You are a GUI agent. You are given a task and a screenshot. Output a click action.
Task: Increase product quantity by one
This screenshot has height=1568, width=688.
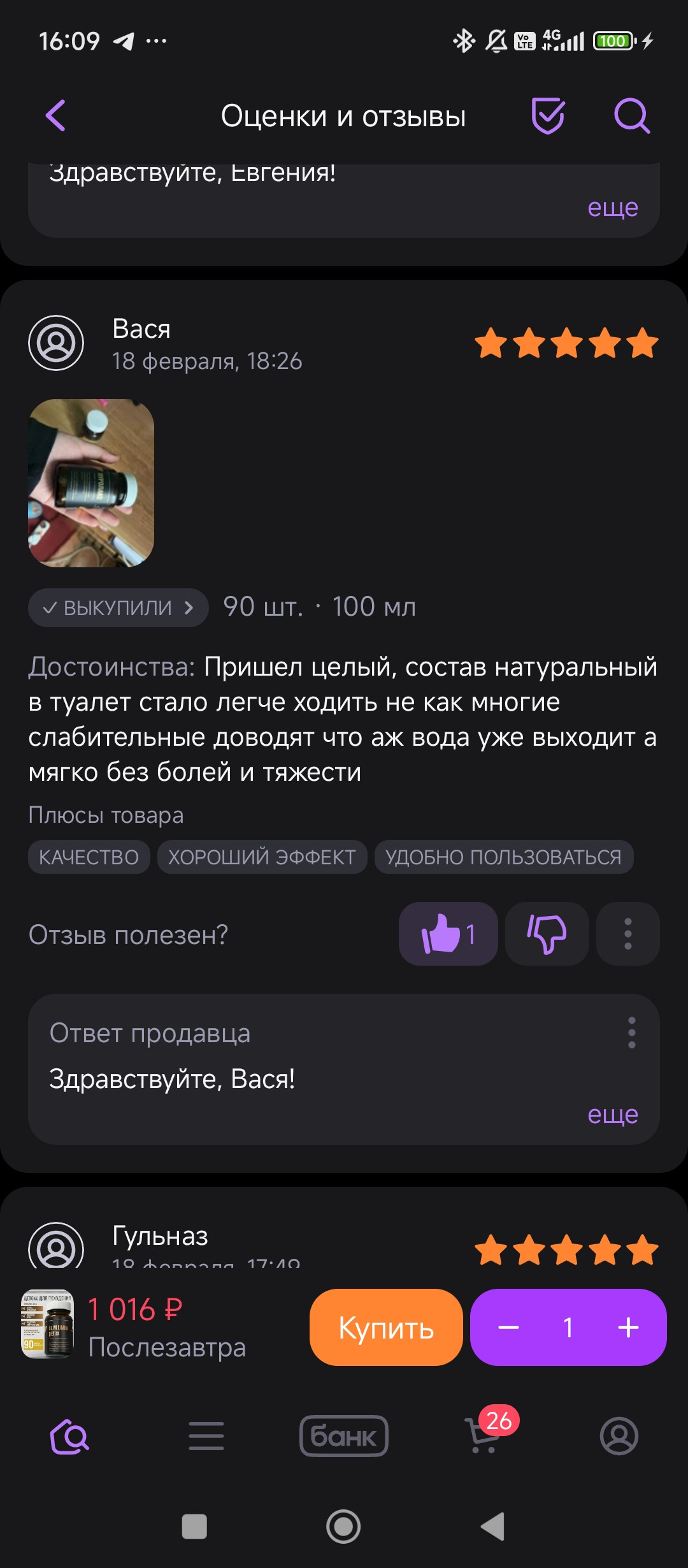(628, 1328)
